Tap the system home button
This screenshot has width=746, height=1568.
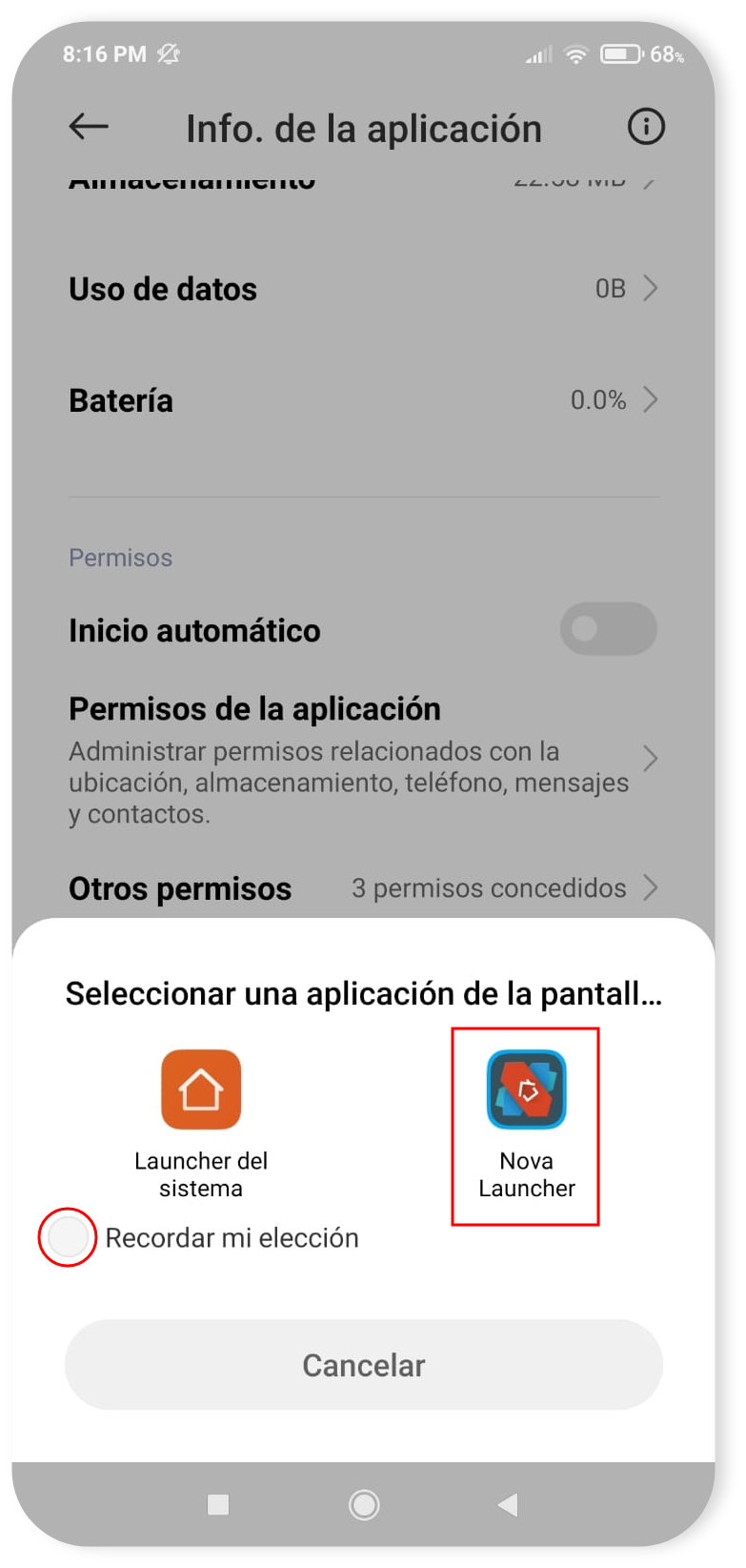pyautogui.click(x=363, y=1505)
